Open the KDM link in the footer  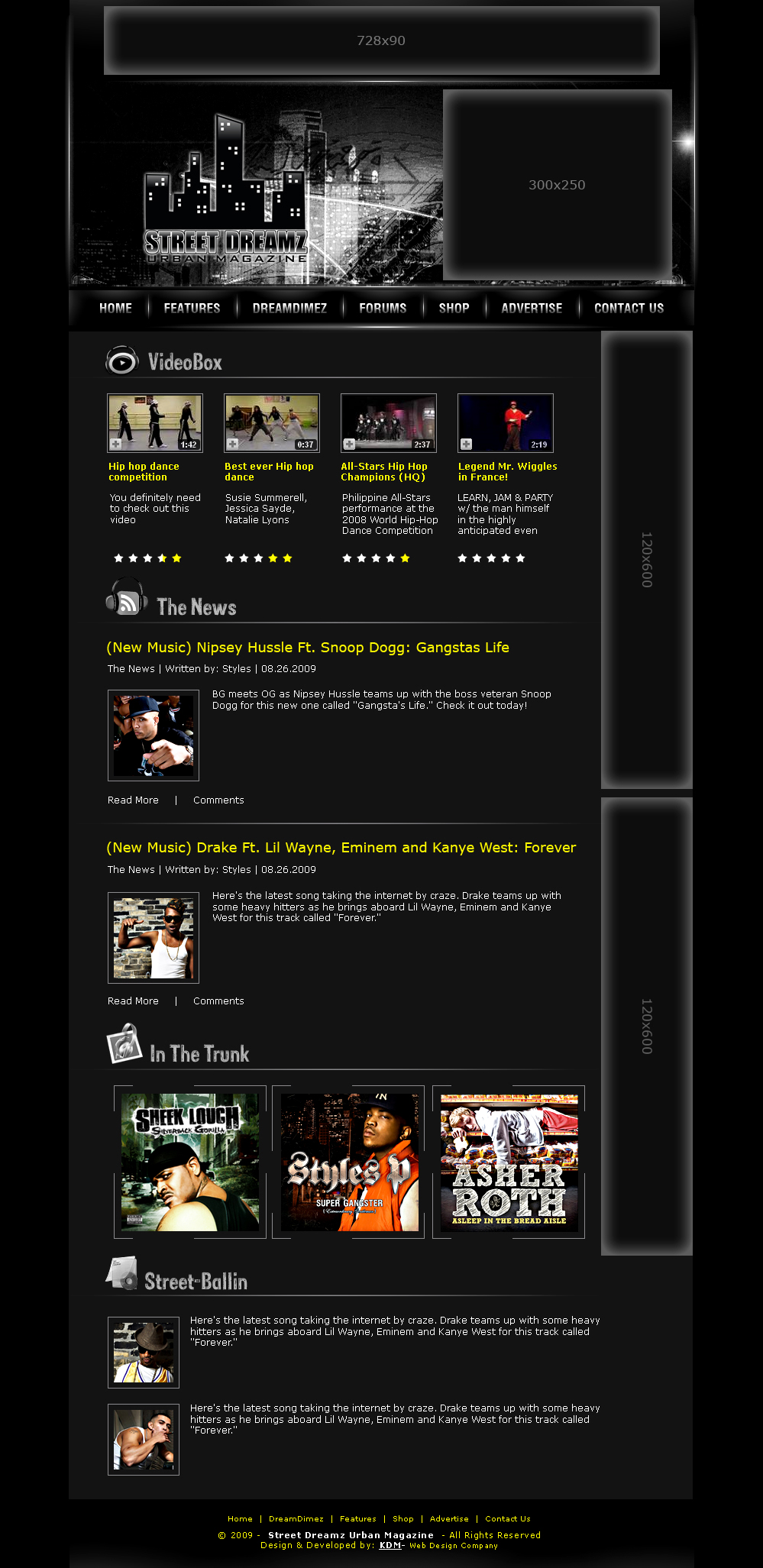[x=390, y=1545]
